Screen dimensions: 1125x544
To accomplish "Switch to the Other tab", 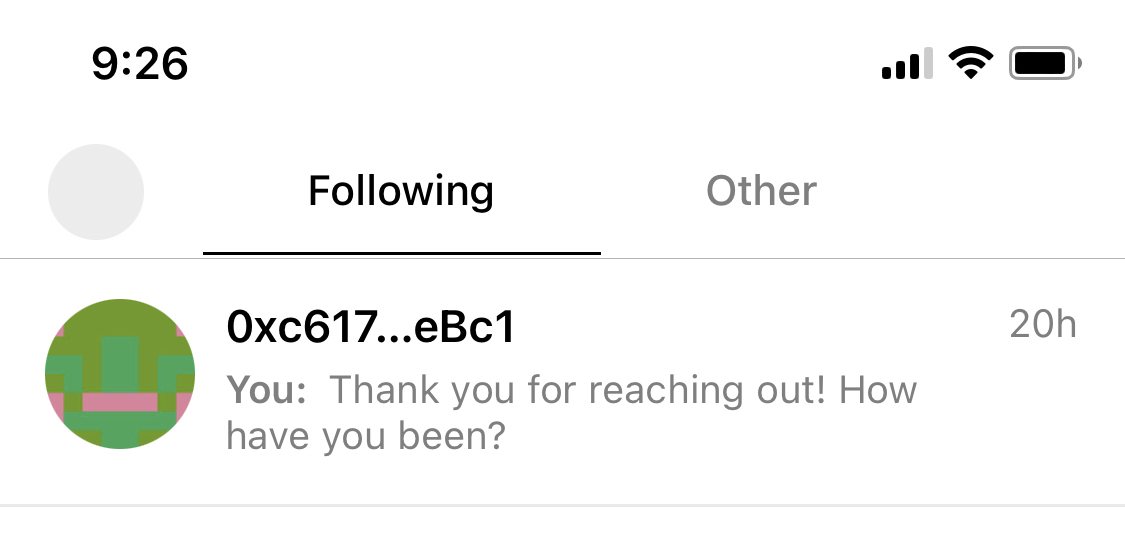I will pos(761,191).
